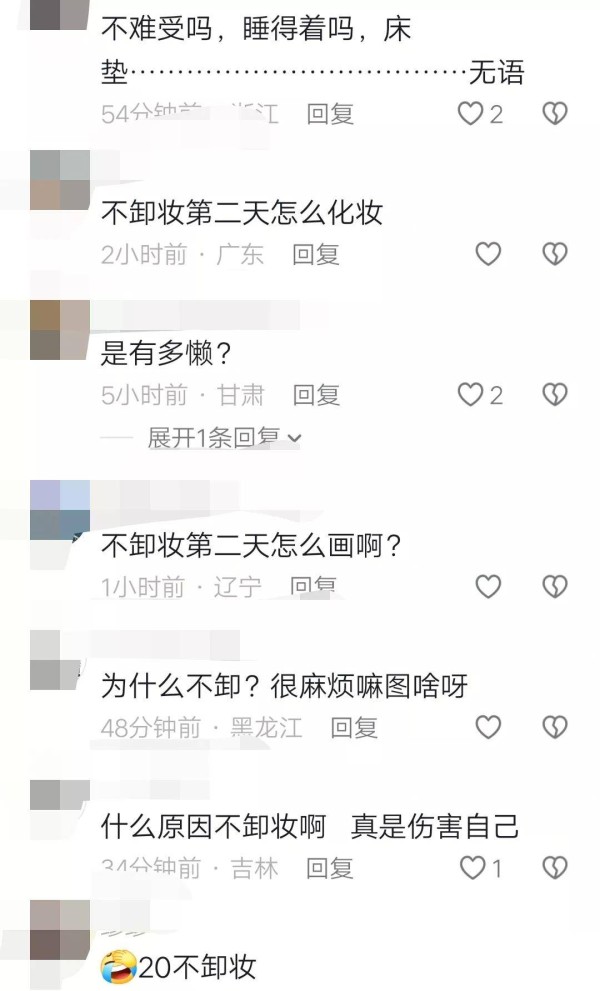Reply to the 黑龙江 comment from 48分钟前
Image resolution: width=600 pixels, height=991 pixels.
(354, 728)
